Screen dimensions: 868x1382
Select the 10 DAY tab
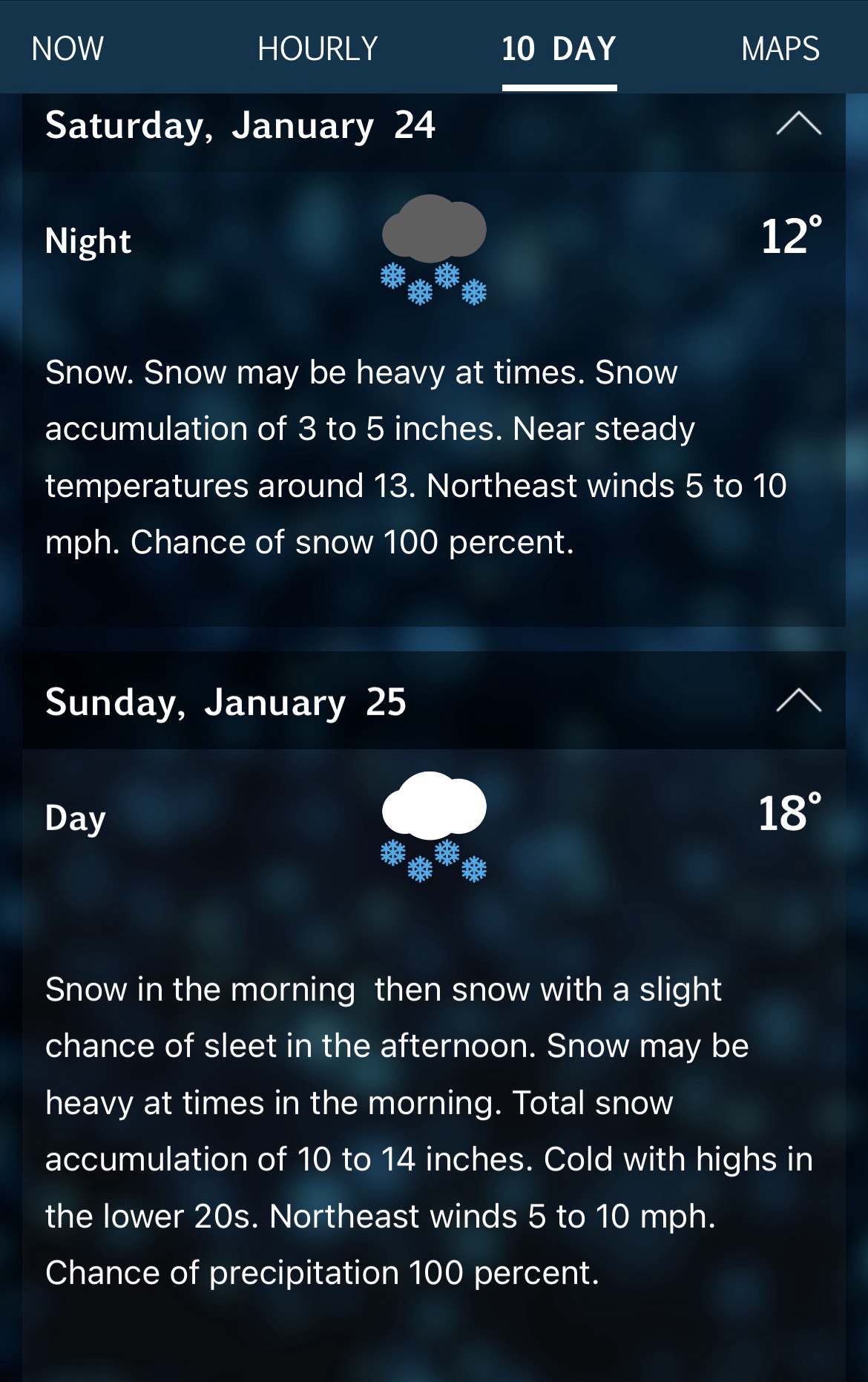pyautogui.click(x=559, y=49)
